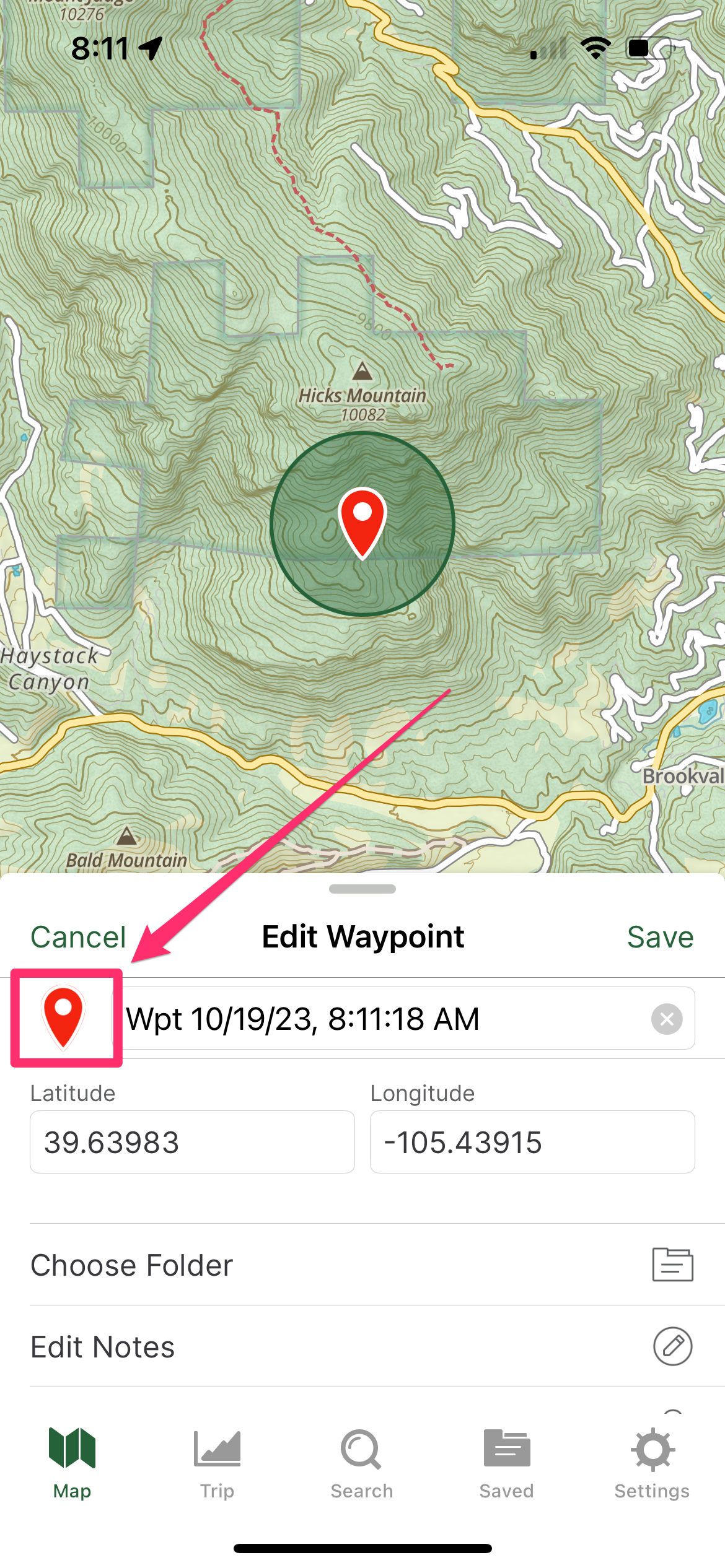The width and height of the screenshot is (725, 1568).
Task: Tap the sheet's drag handle
Action: (362, 889)
